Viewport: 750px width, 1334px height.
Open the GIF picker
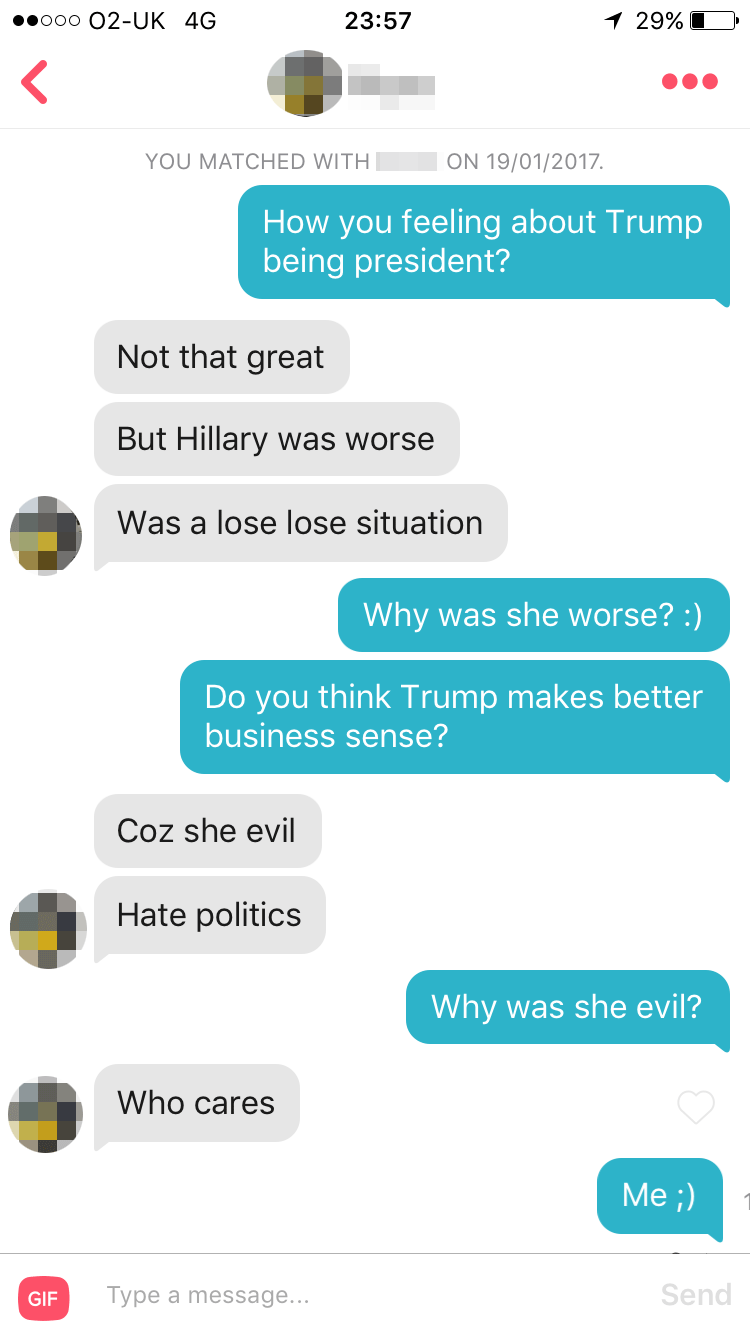pyautogui.click(x=43, y=1298)
